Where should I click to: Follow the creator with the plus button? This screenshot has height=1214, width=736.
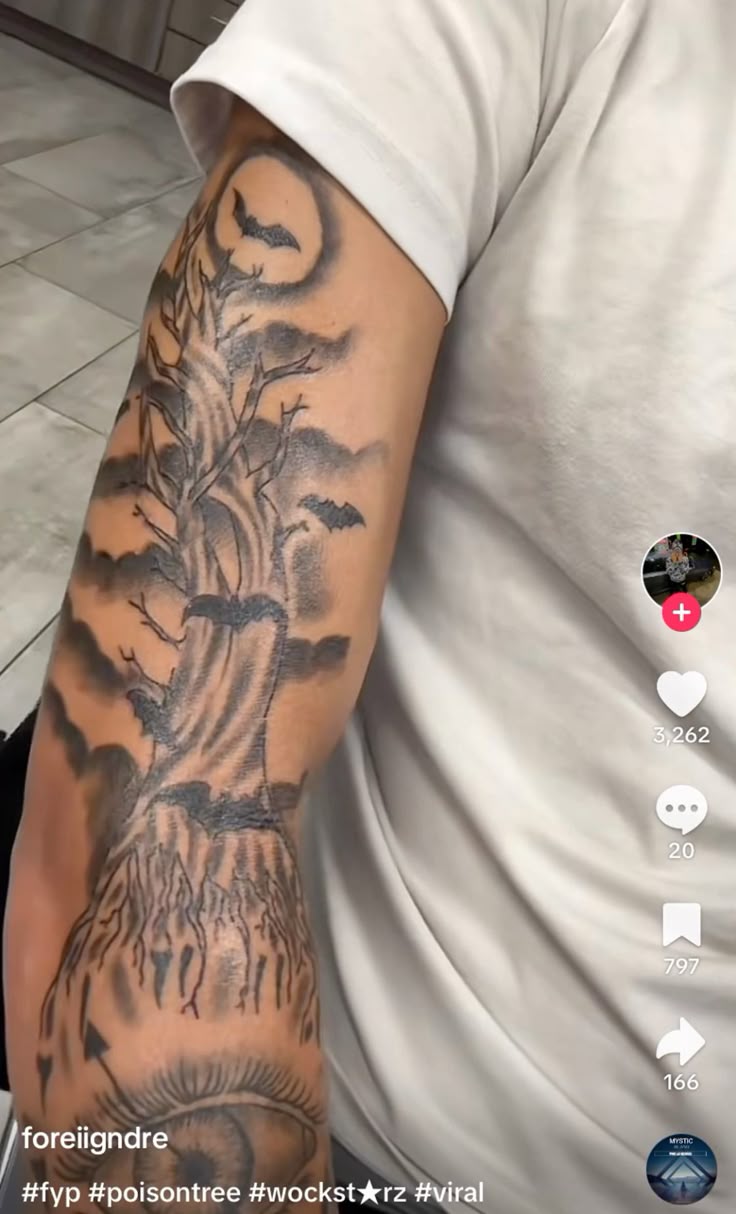click(x=681, y=612)
